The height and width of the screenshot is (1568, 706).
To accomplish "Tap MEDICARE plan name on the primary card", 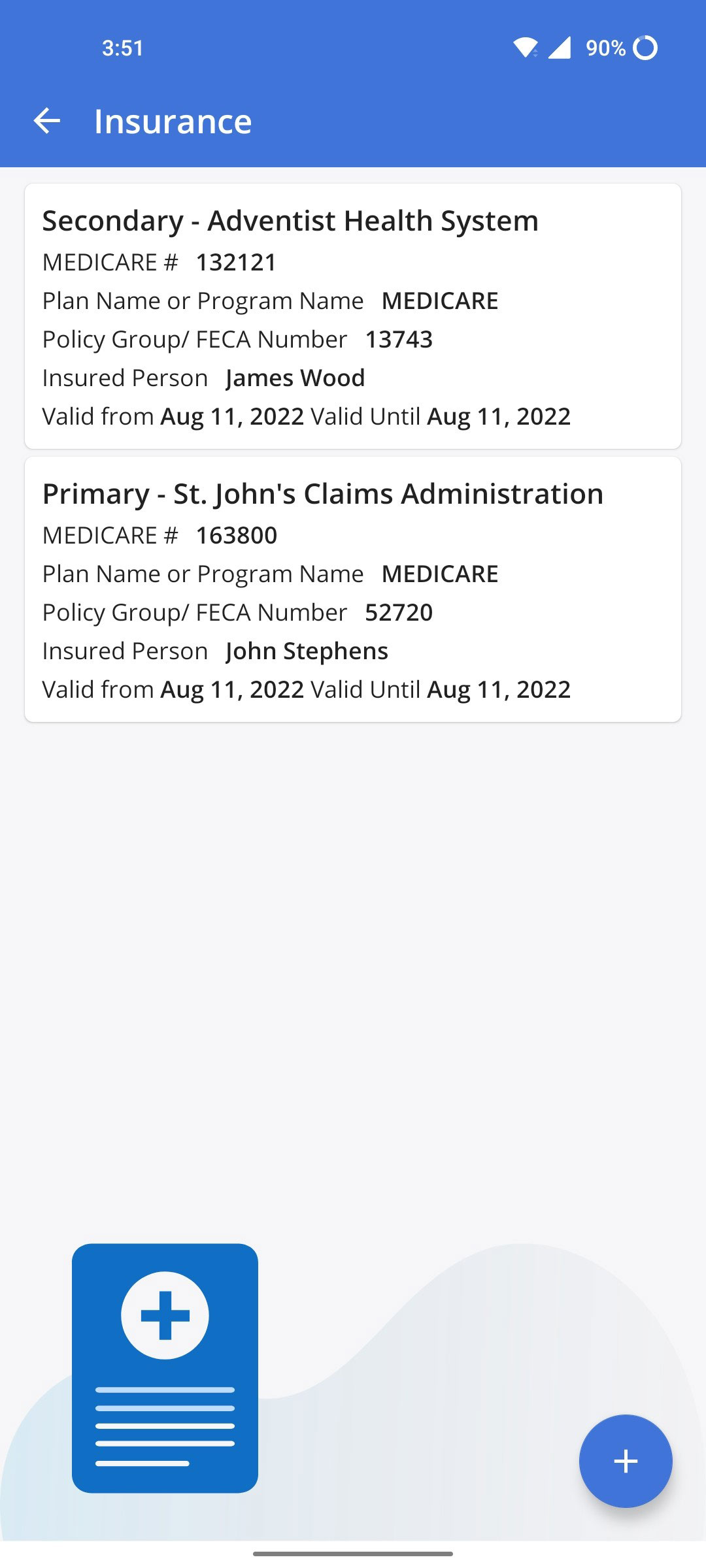I will 439,574.
